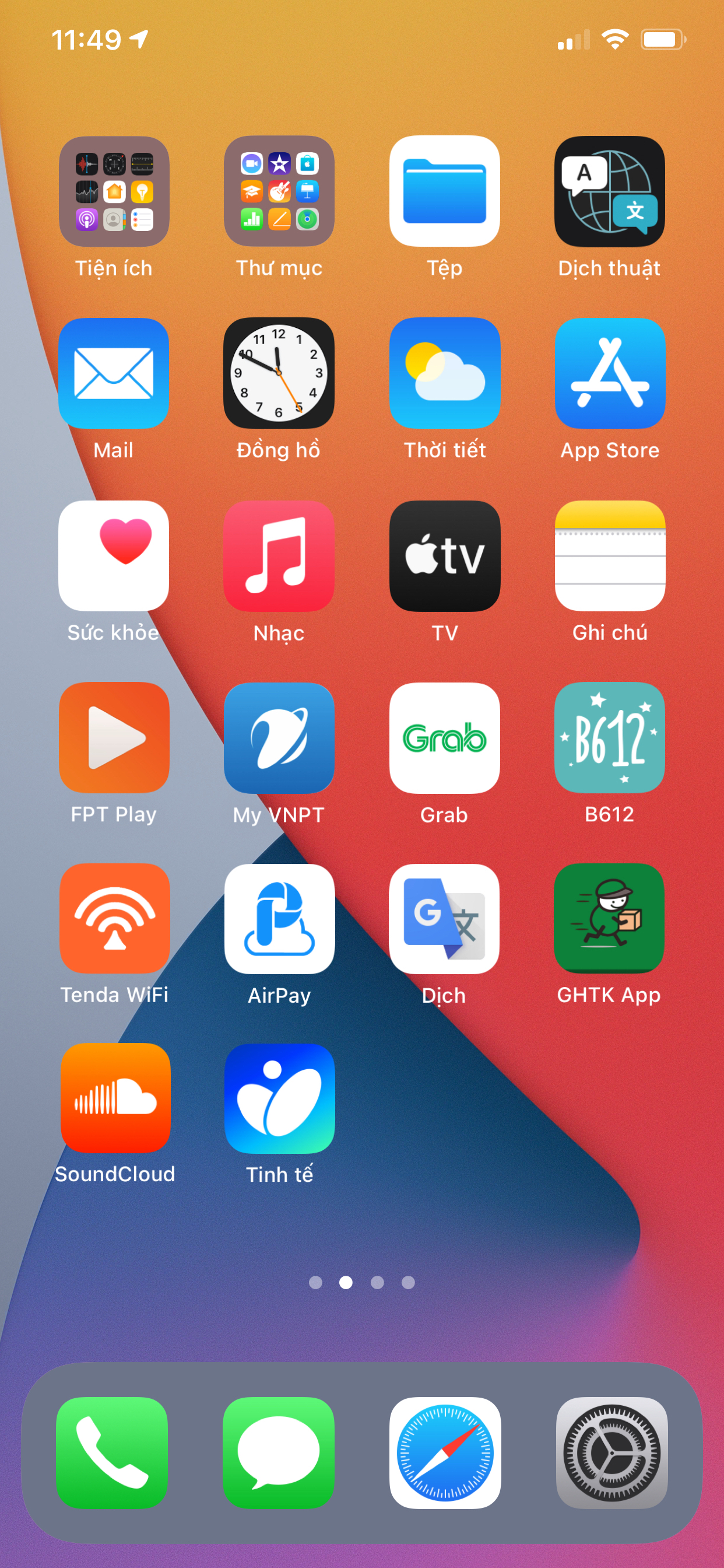Open the Tiện ích folder
This screenshot has width=724, height=1568.
pos(114,191)
